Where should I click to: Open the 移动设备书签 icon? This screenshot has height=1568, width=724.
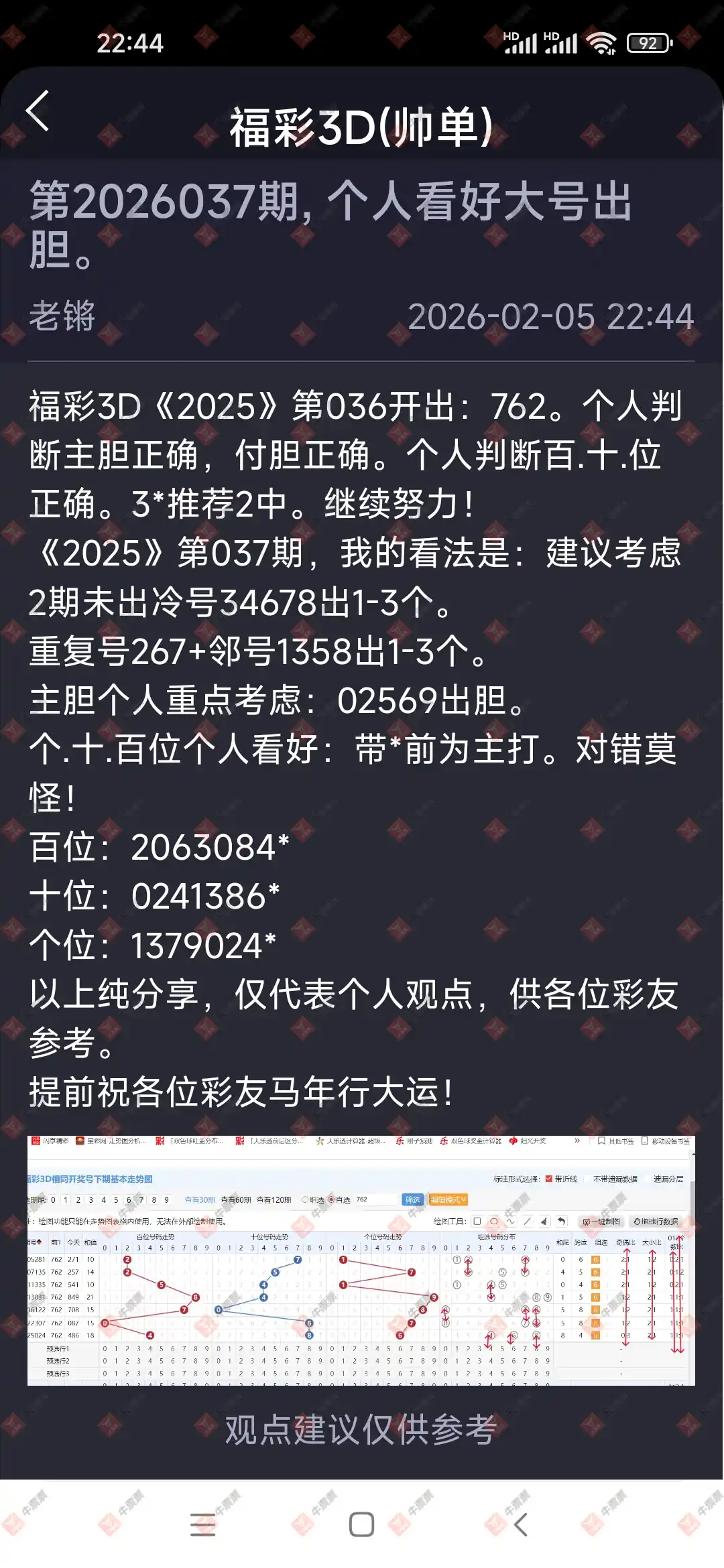click(x=644, y=1140)
